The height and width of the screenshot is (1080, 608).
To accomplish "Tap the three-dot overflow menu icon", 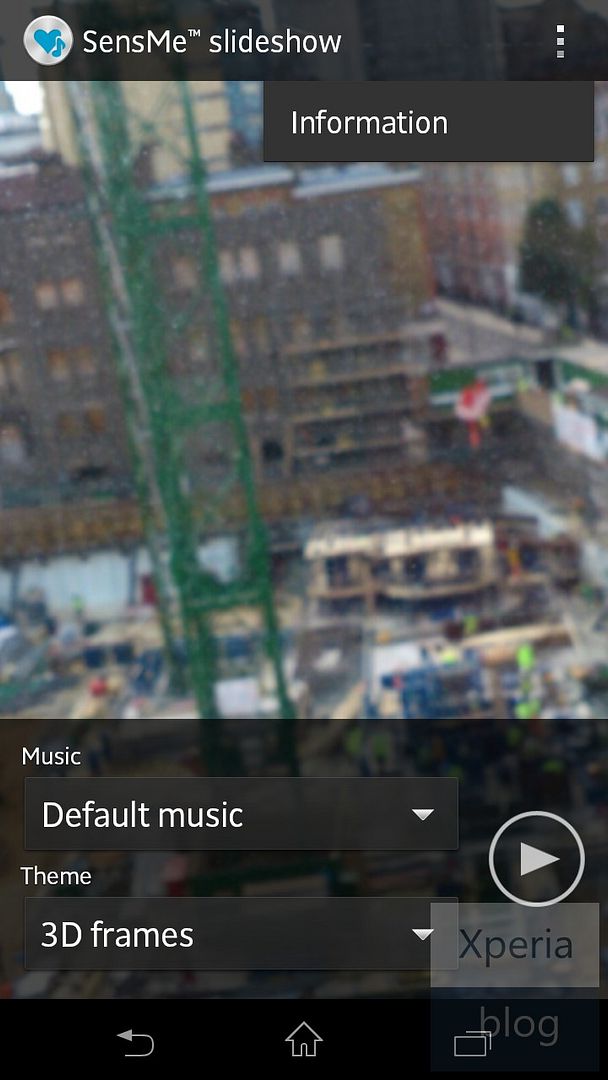I will pyautogui.click(x=560, y=41).
